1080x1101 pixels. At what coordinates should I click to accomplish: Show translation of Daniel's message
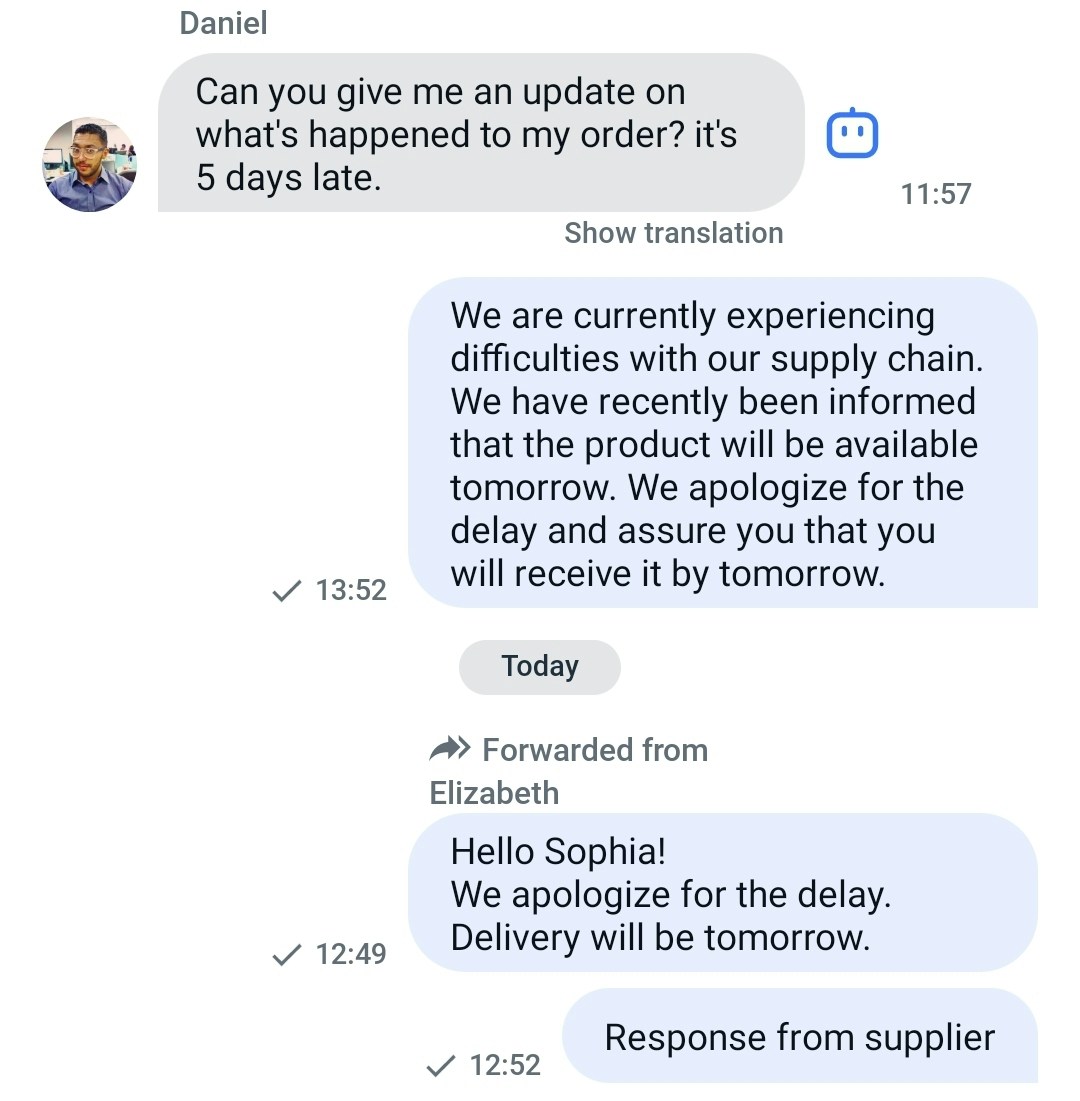673,233
